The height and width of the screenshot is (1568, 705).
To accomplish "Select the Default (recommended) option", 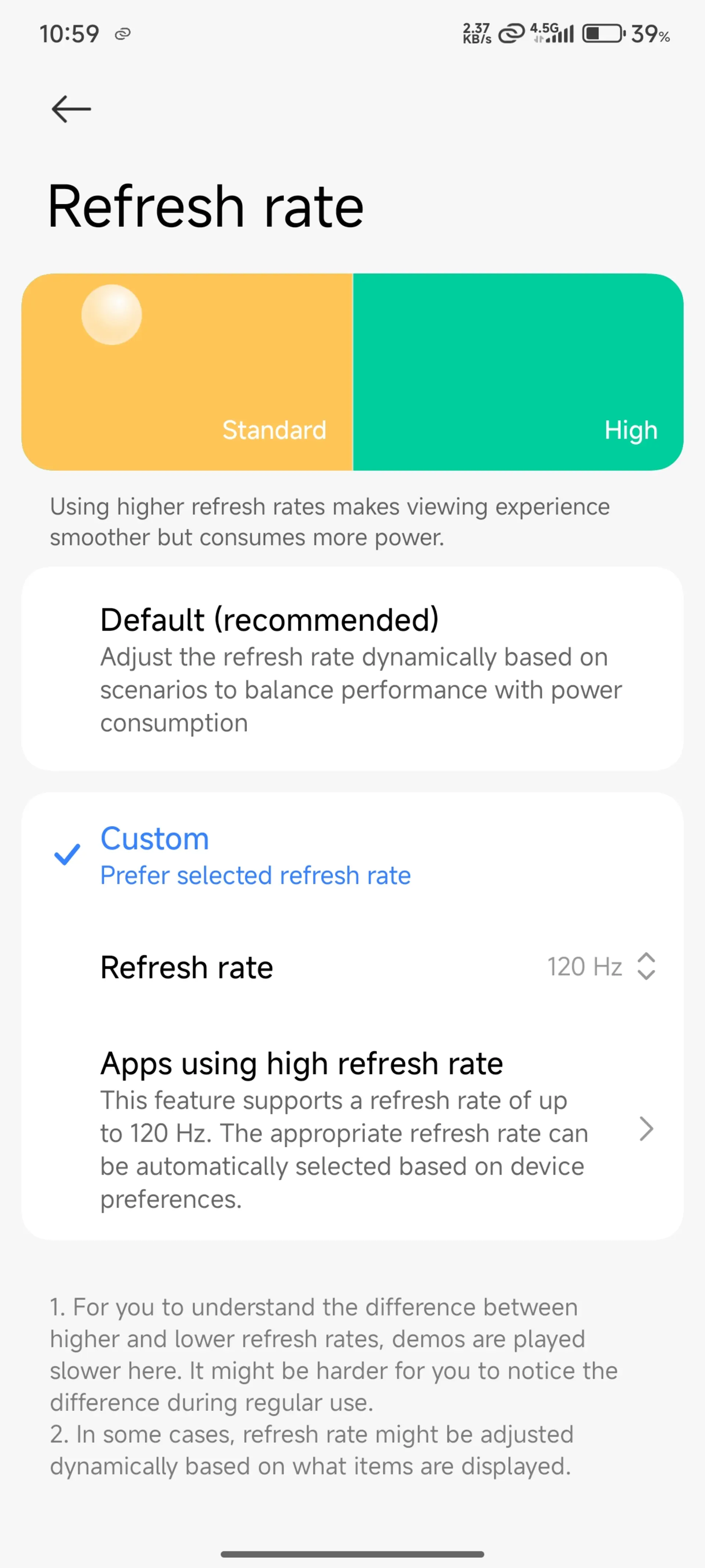I will pyautogui.click(x=352, y=669).
